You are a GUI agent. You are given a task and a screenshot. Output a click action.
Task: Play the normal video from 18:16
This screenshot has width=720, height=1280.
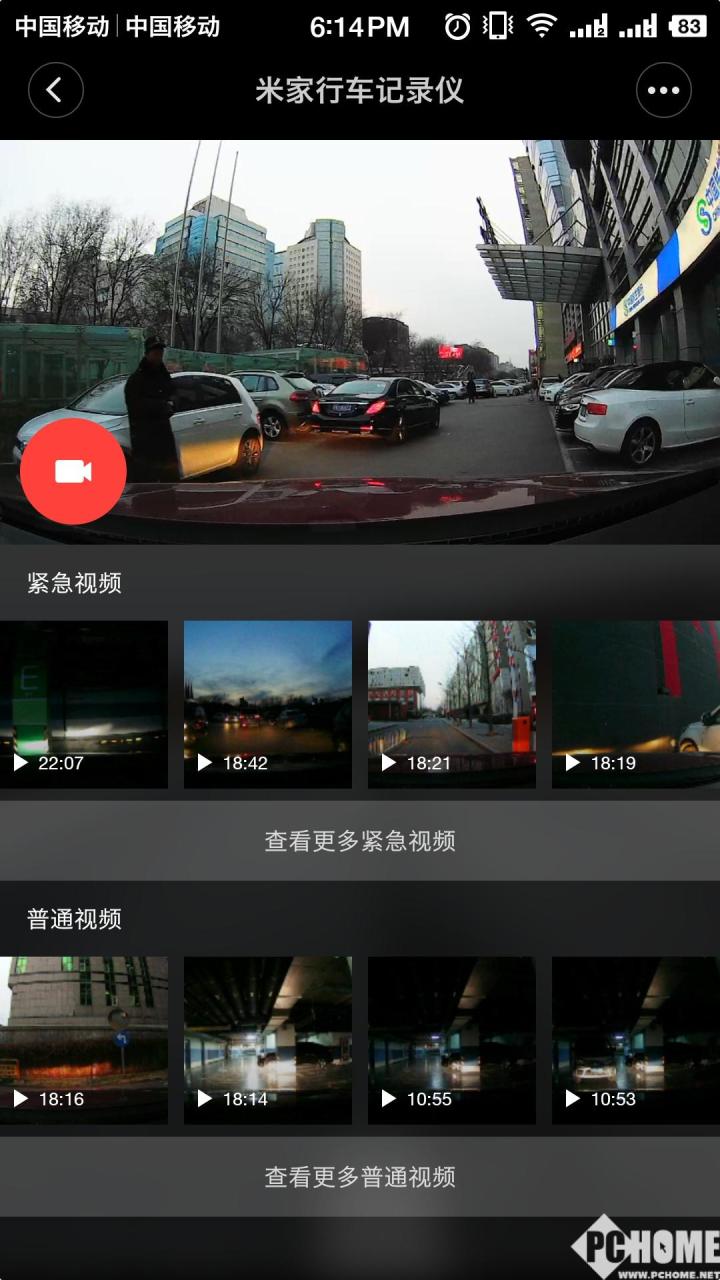(84, 1040)
